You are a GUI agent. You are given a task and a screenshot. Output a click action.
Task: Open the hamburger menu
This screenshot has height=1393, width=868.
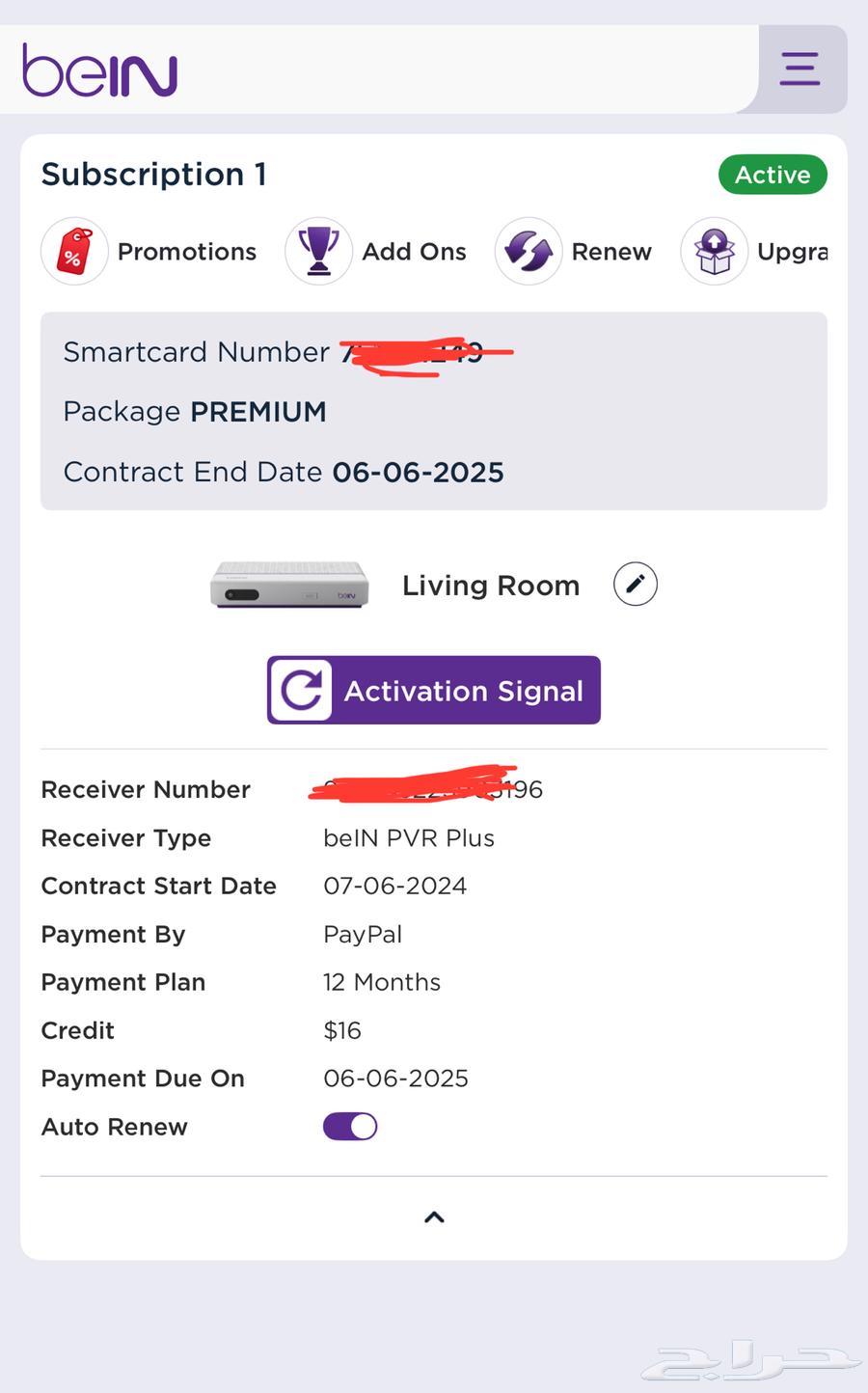pos(800,68)
